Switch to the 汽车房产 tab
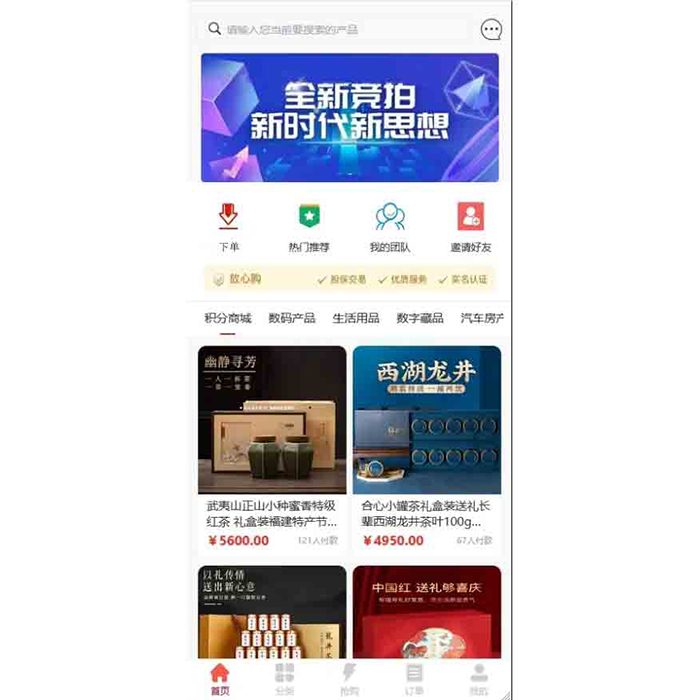 click(x=481, y=318)
